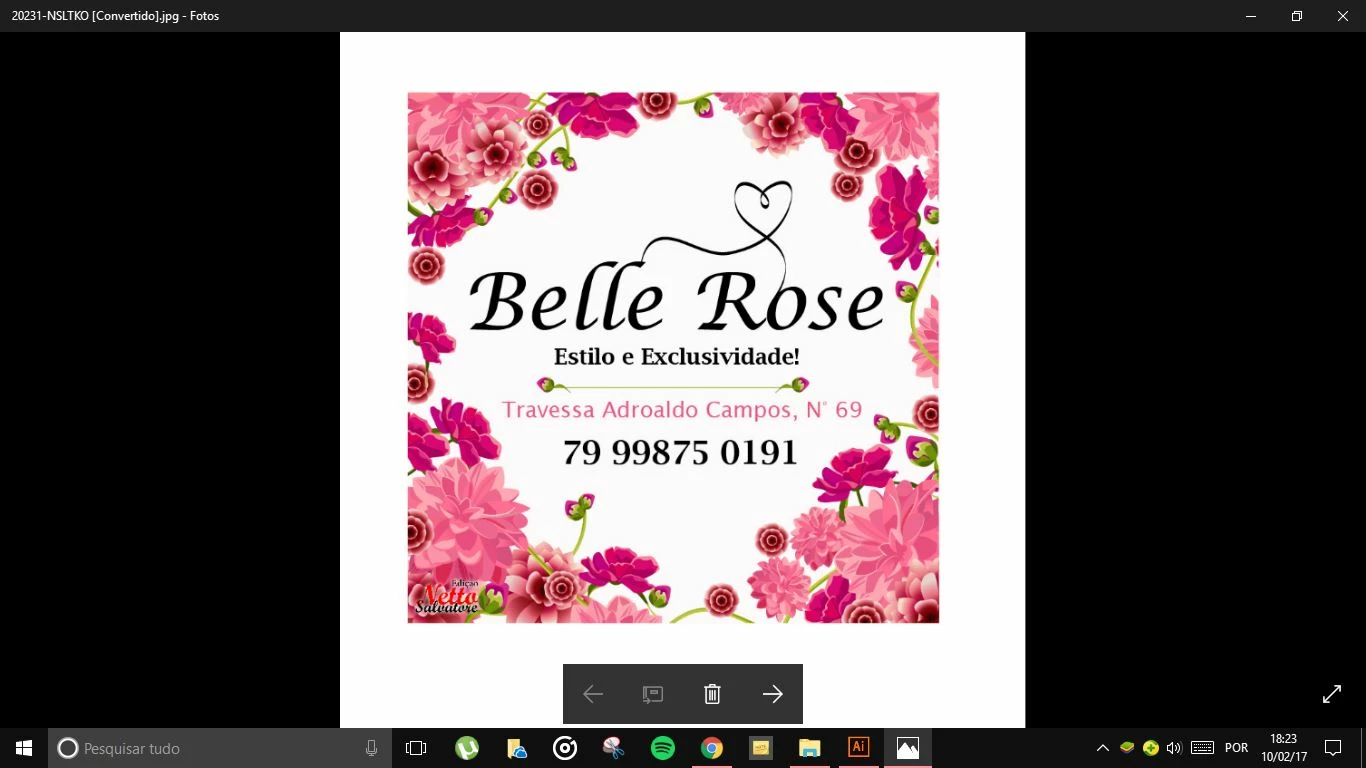Open uTorrent from the taskbar
The height and width of the screenshot is (768, 1366).
point(466,748)
